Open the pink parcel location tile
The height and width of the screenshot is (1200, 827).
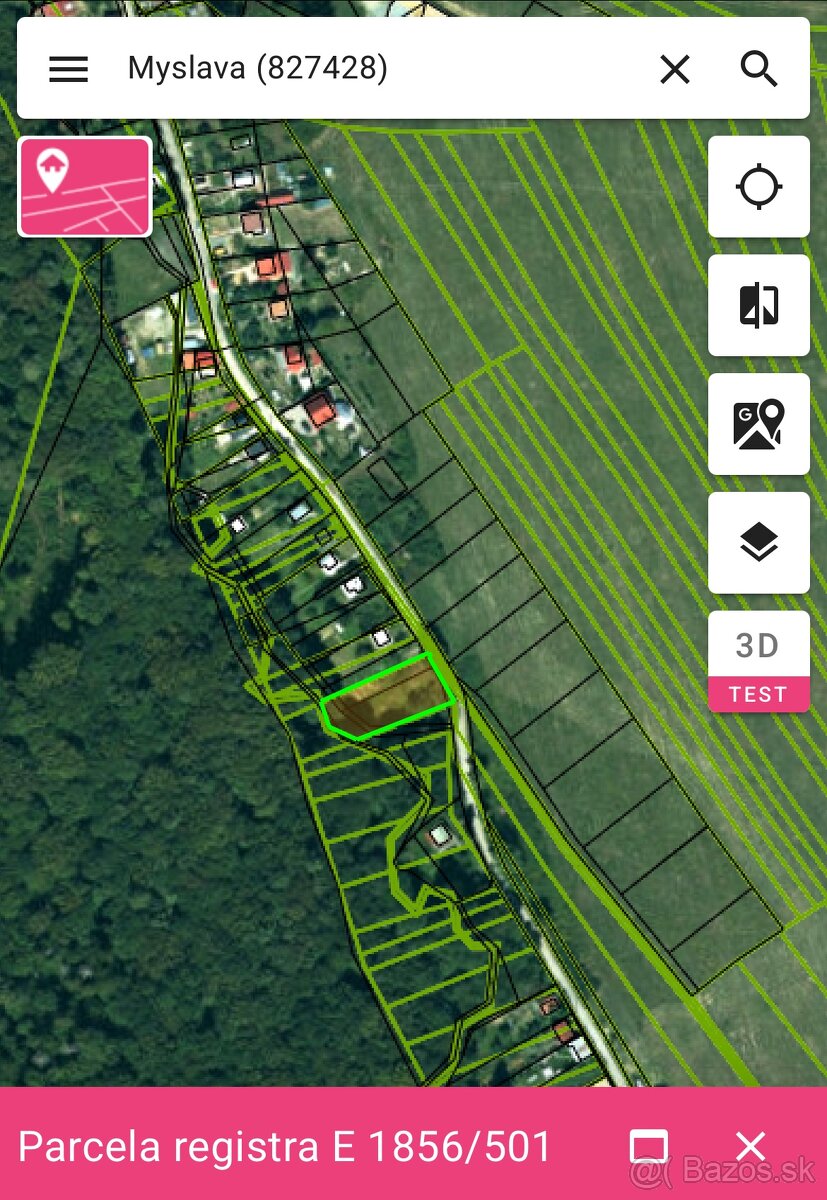[85, 187]
